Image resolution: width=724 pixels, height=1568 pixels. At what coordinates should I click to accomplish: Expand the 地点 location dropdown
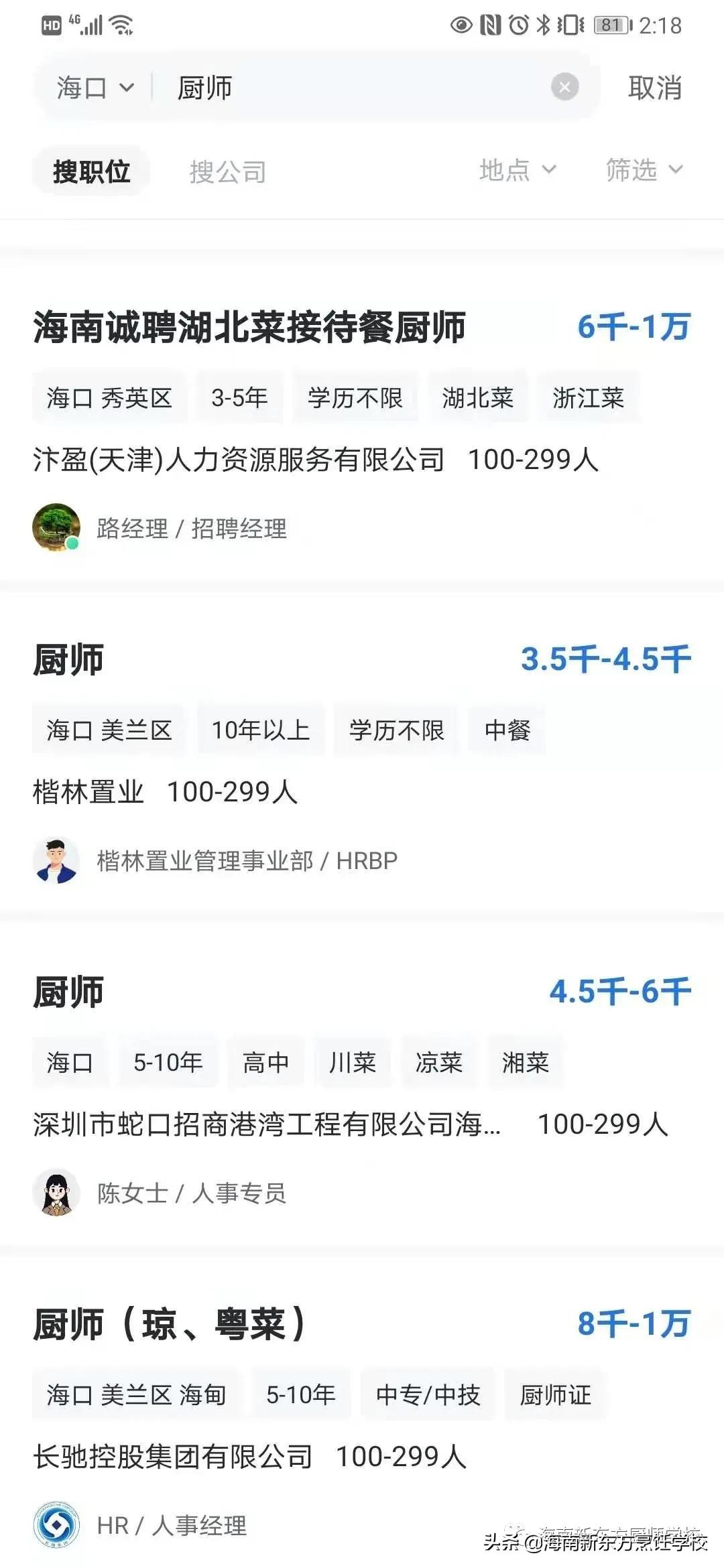click(x=518, y=172)
